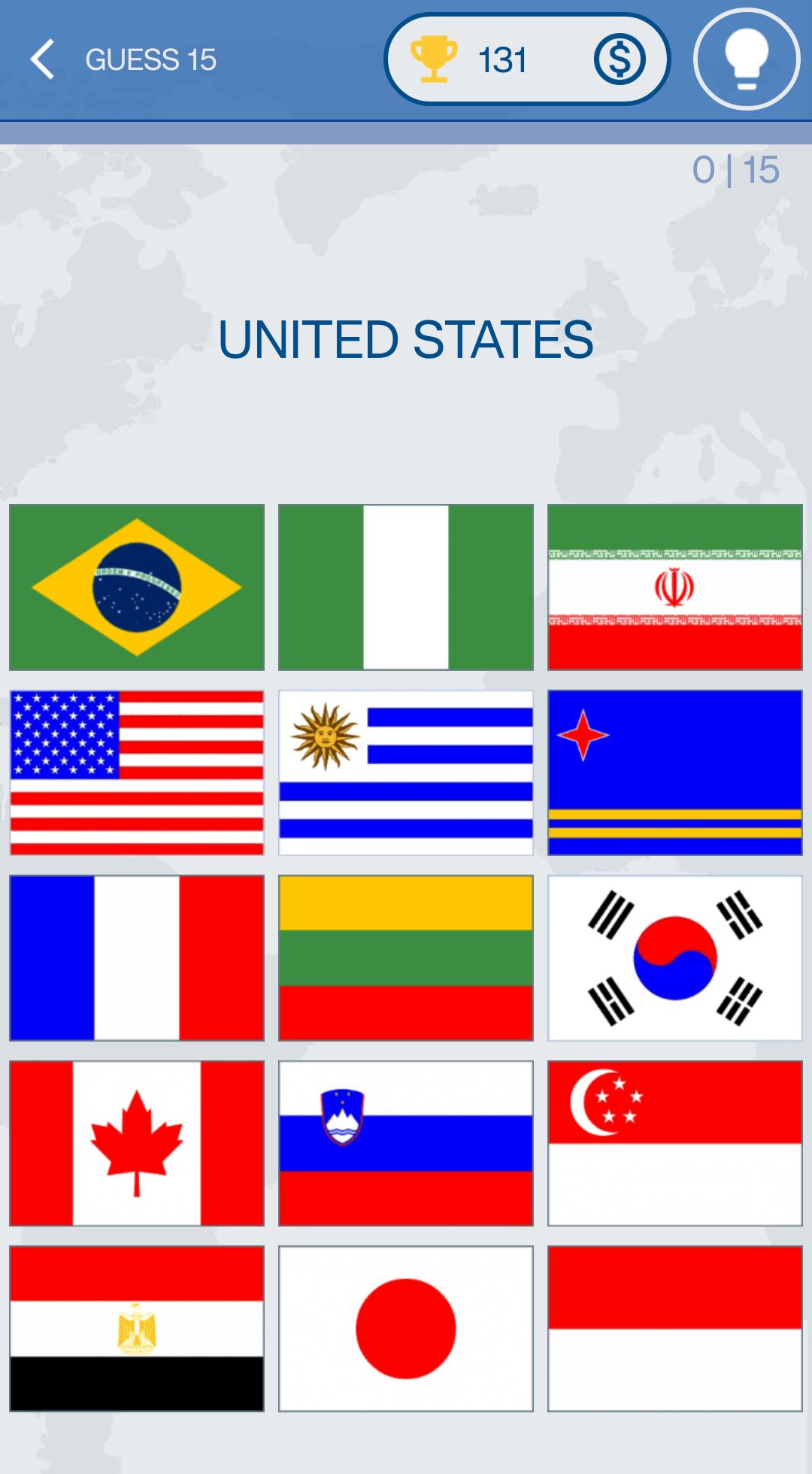The height and width of the screenshot is (1474, 812).
Task: Select the Canada maple leaf flag
Action: 137,1143
